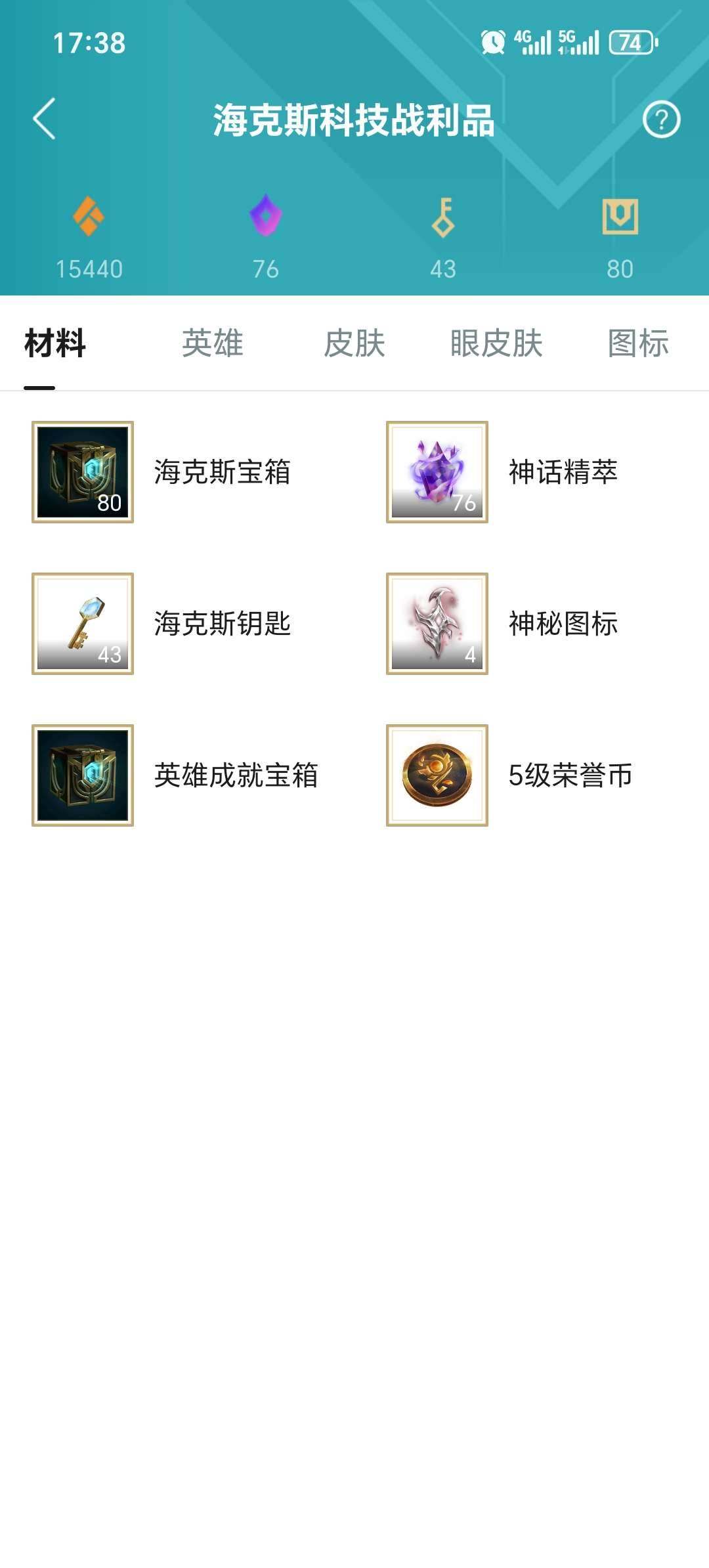Tap the battery indicator in the status bar
The height and width of the screenshot is (1568, 709).
pos(632,43)
